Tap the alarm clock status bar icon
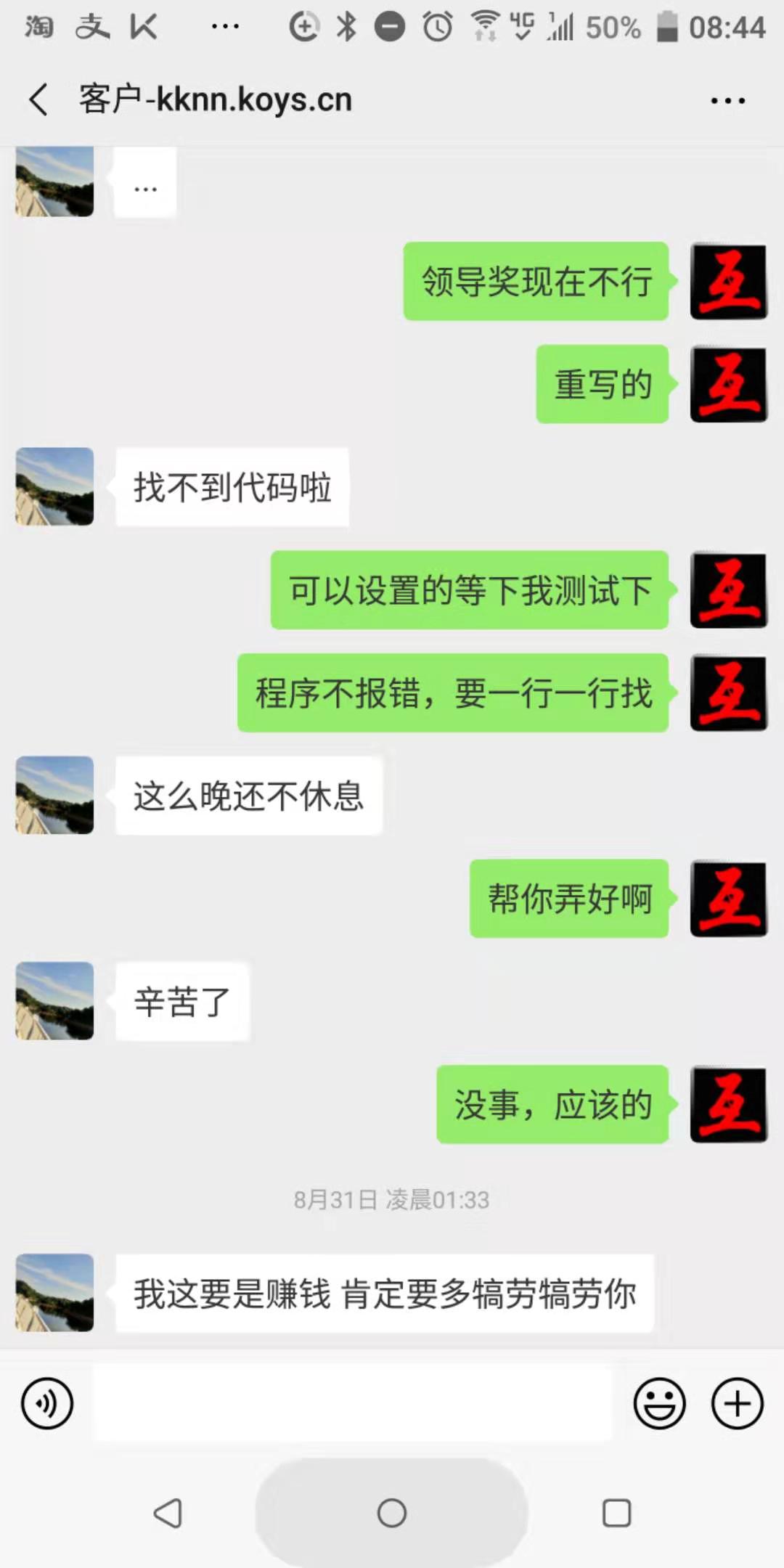The height and width of the screenshot is (1568, 784). pyautogui.click(x=436, y=26)
